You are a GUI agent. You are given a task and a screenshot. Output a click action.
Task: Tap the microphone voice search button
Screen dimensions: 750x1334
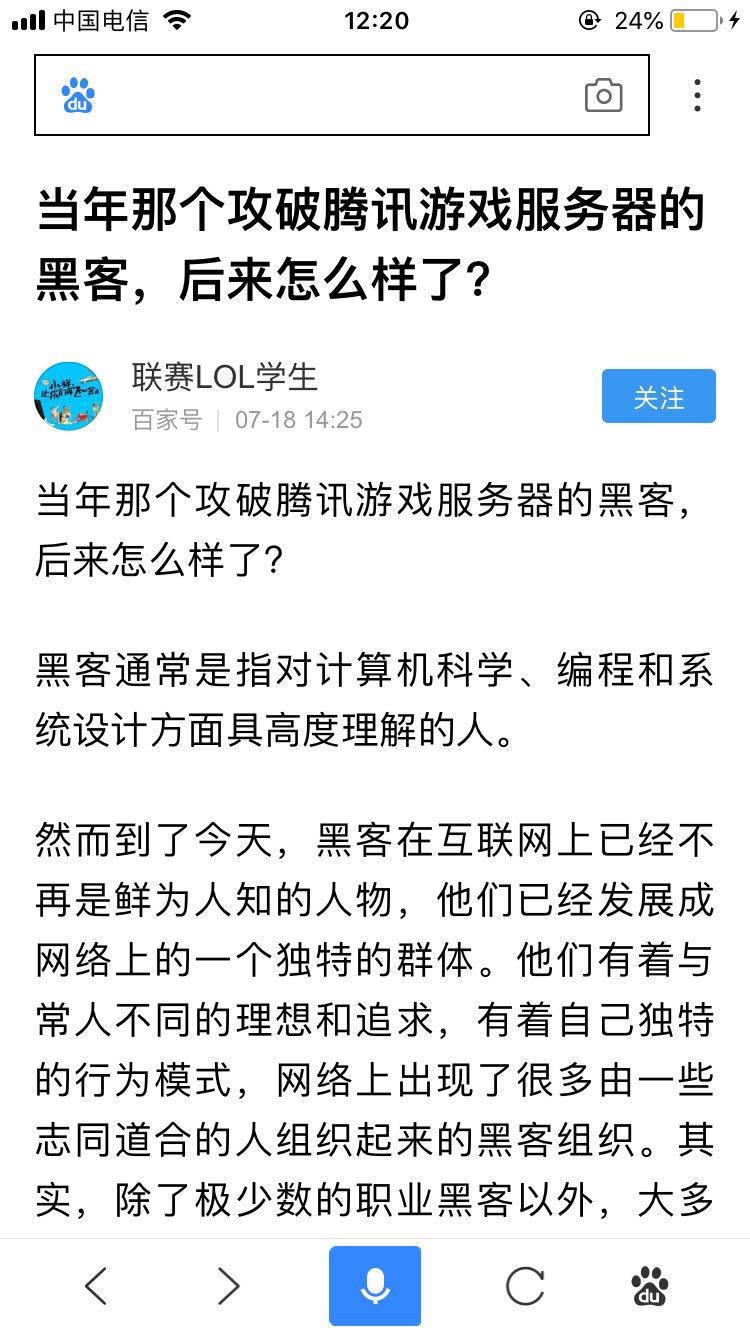tap(374, 1285)
